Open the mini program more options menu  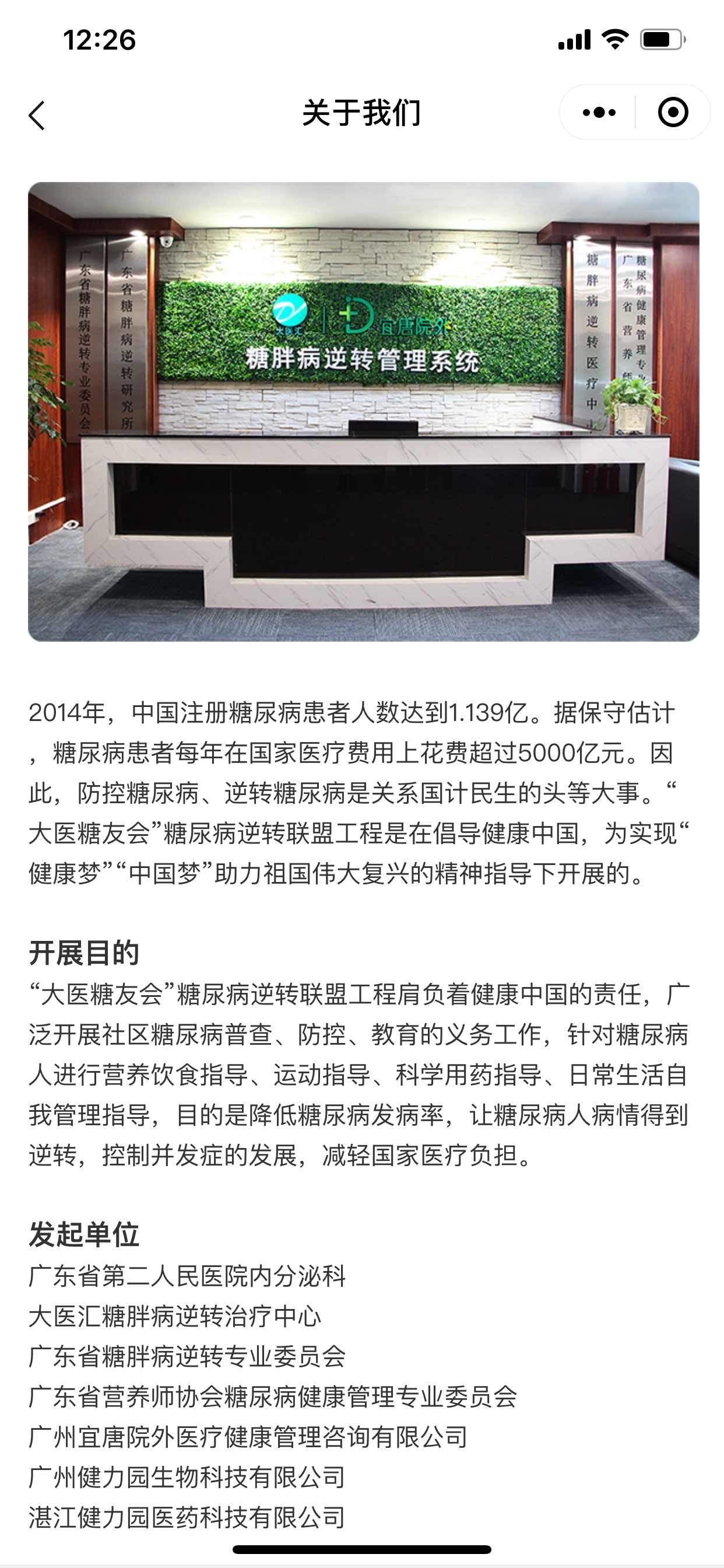(599, 113)
